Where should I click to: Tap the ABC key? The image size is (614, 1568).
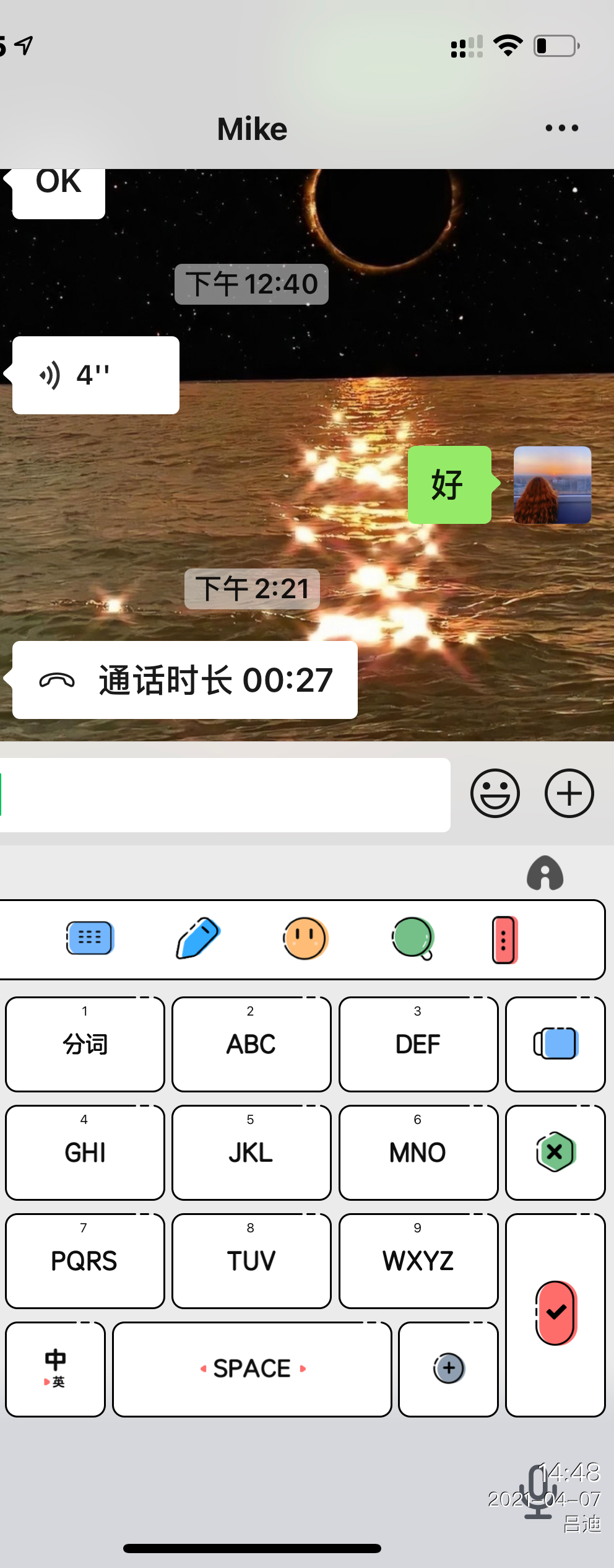click(251, 1044)
